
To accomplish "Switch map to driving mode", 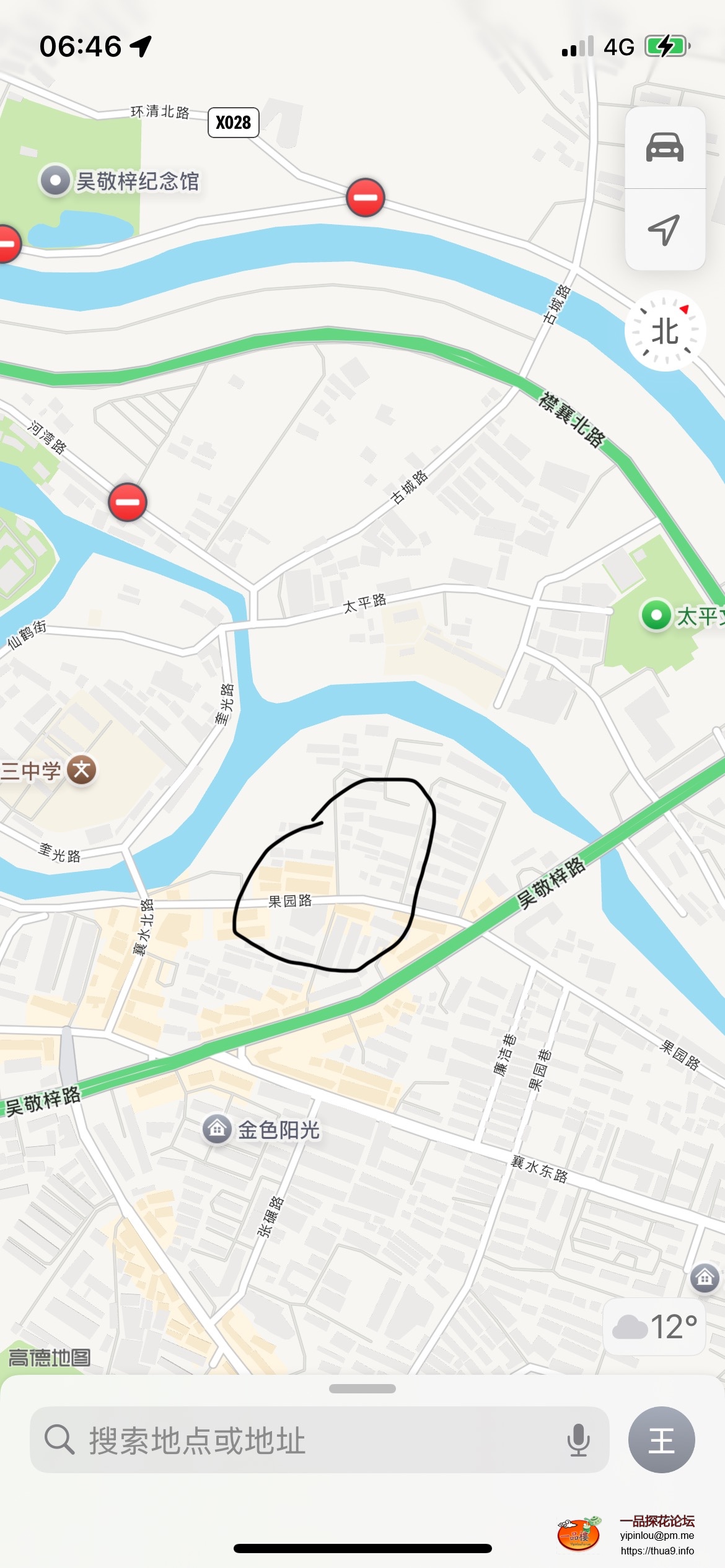I will (664, 148).
